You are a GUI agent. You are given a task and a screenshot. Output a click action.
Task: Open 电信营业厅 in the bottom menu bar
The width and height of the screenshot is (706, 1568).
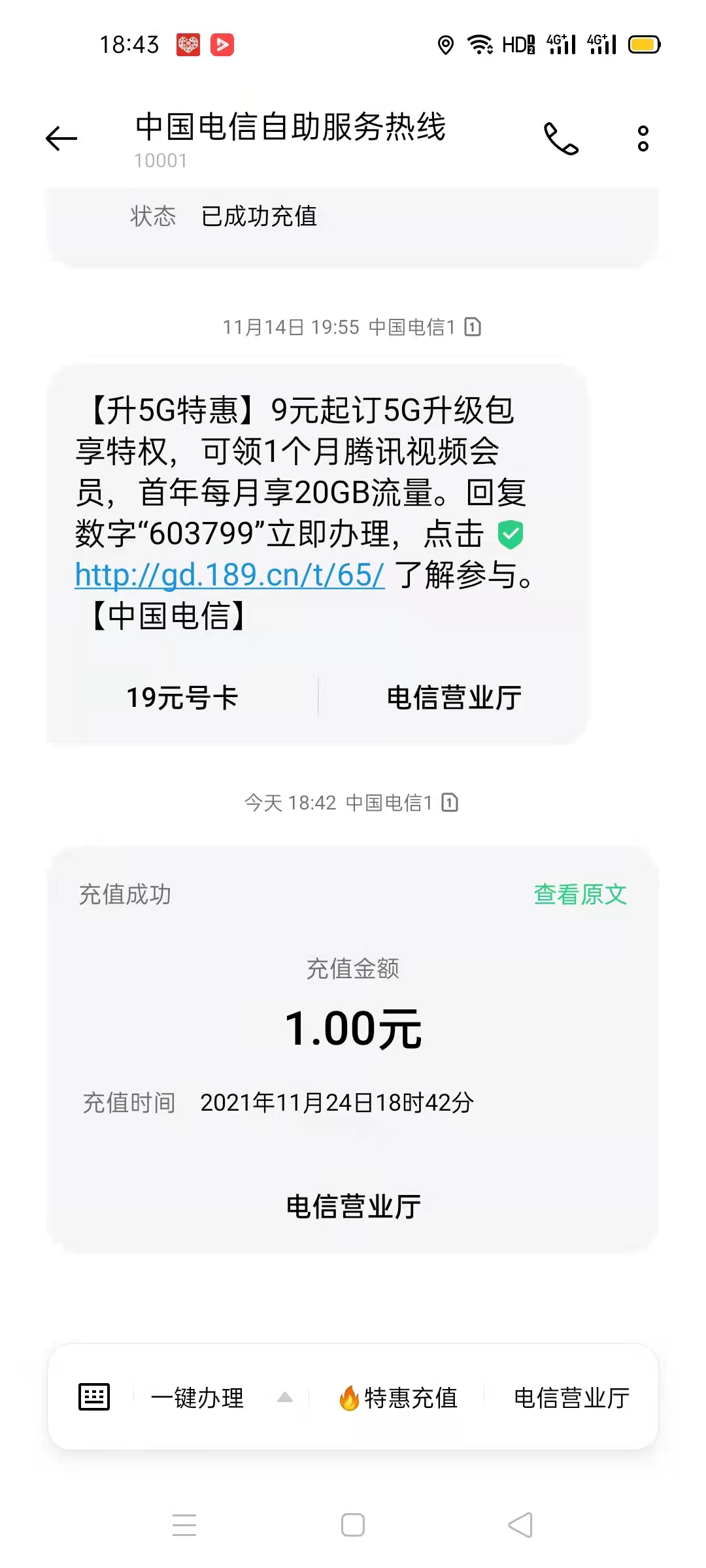click(571, 1398)
